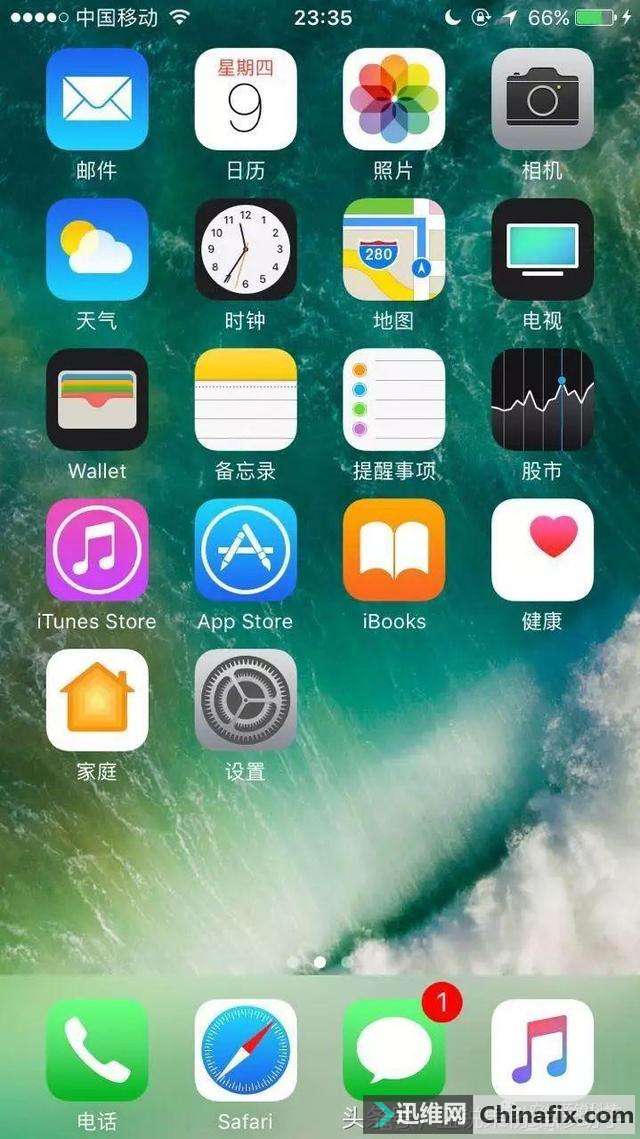Open the iBooks app
Viewport: 640px width, 1139px height.
pyautogui.click(x=394, y=550)
